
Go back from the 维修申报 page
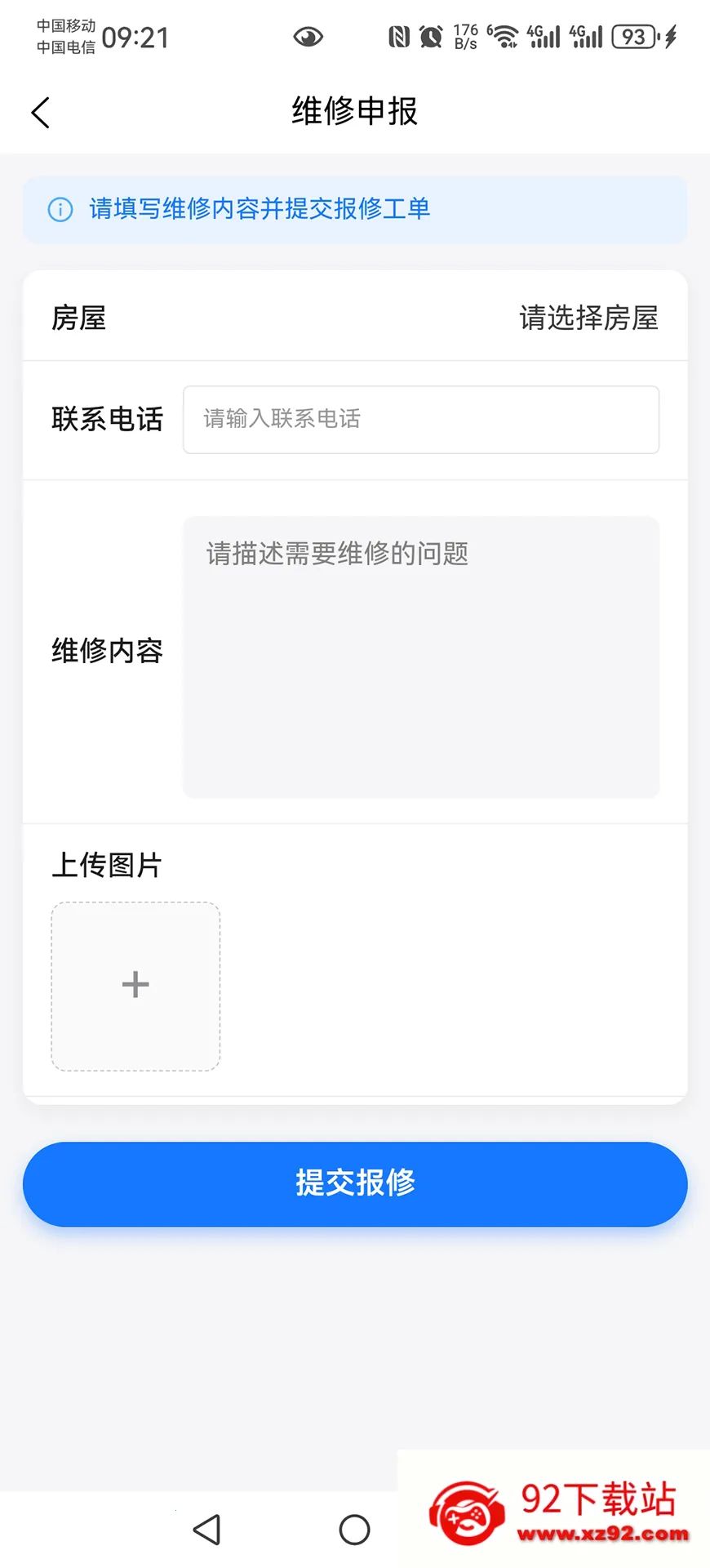tap(41, 113)
